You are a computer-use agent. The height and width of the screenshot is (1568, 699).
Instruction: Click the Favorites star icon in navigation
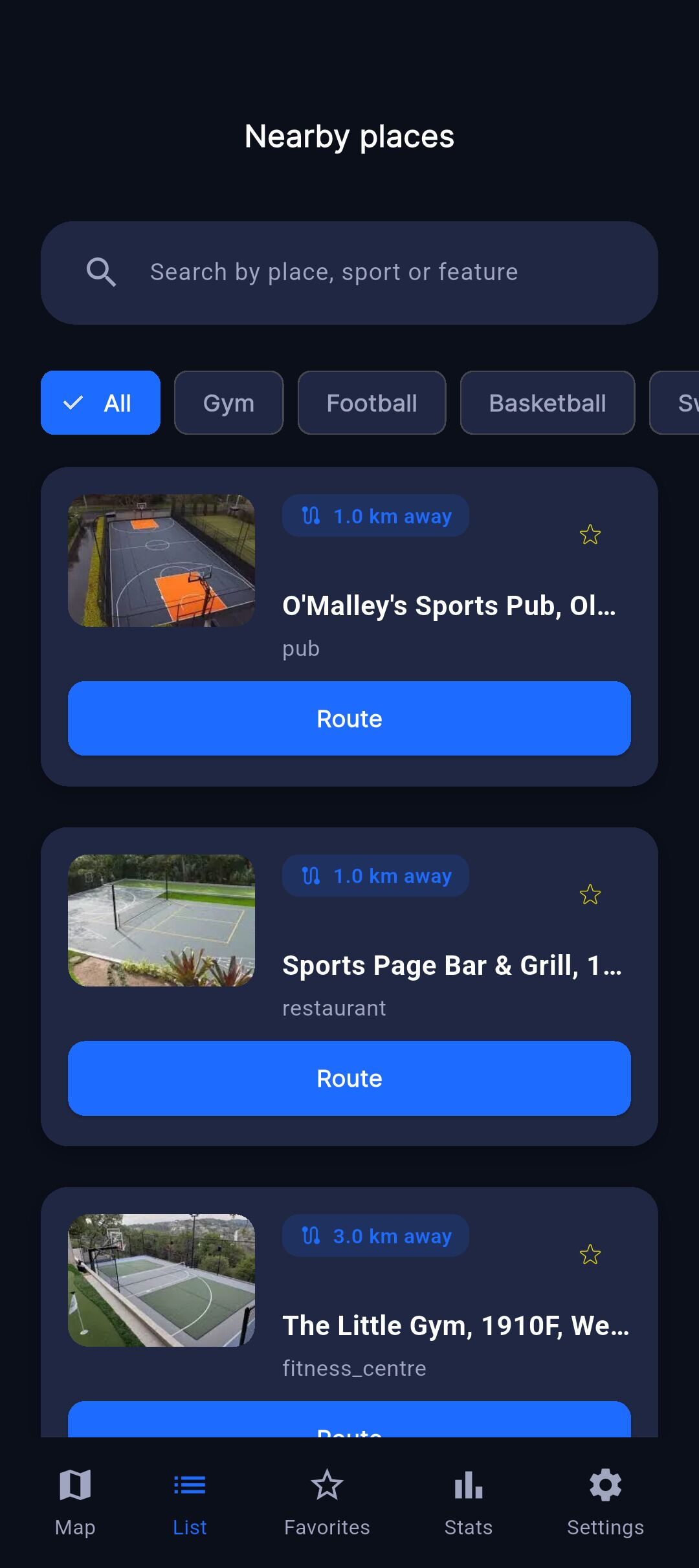pos(326,1485)
